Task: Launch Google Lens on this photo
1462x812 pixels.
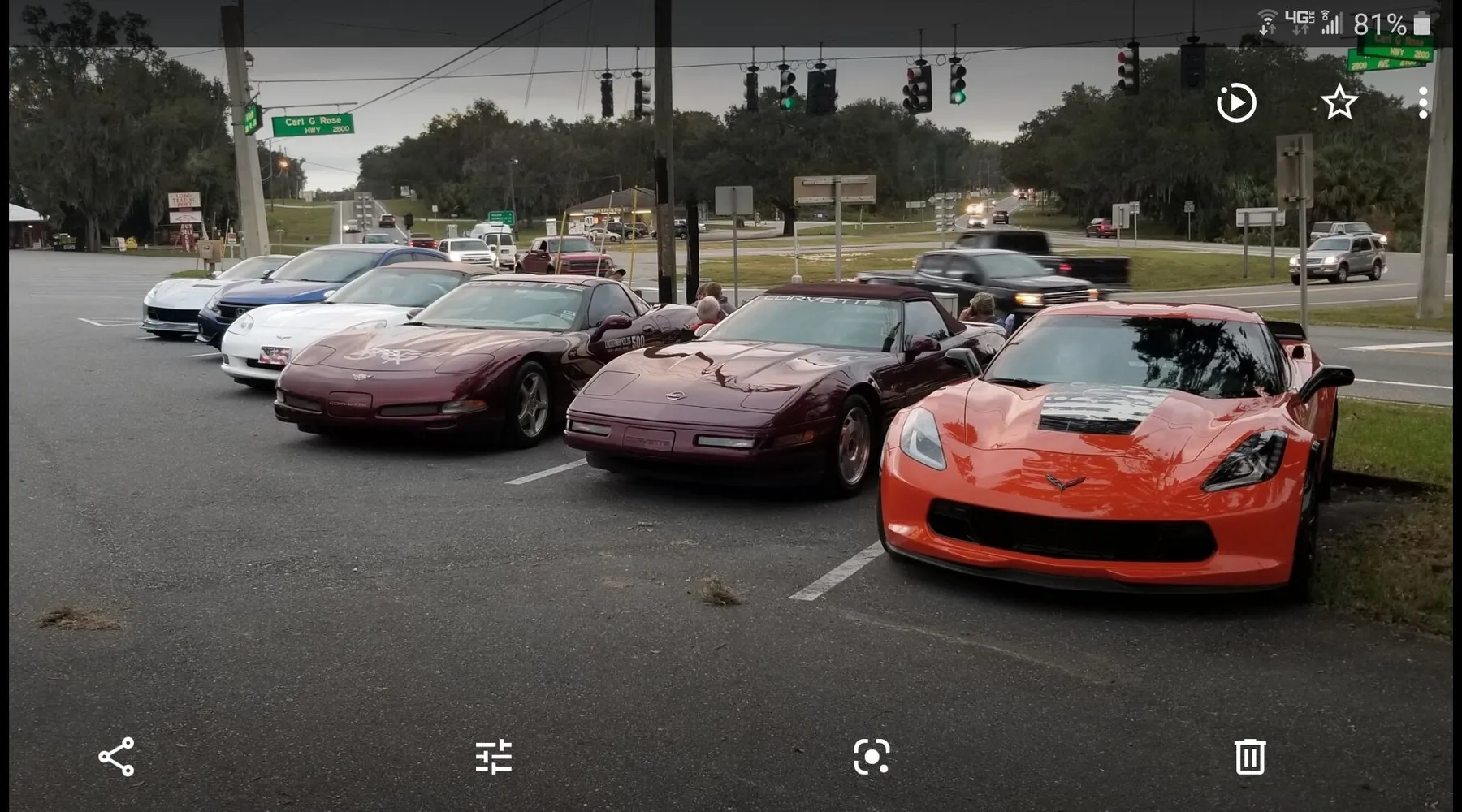Action: 872,757
